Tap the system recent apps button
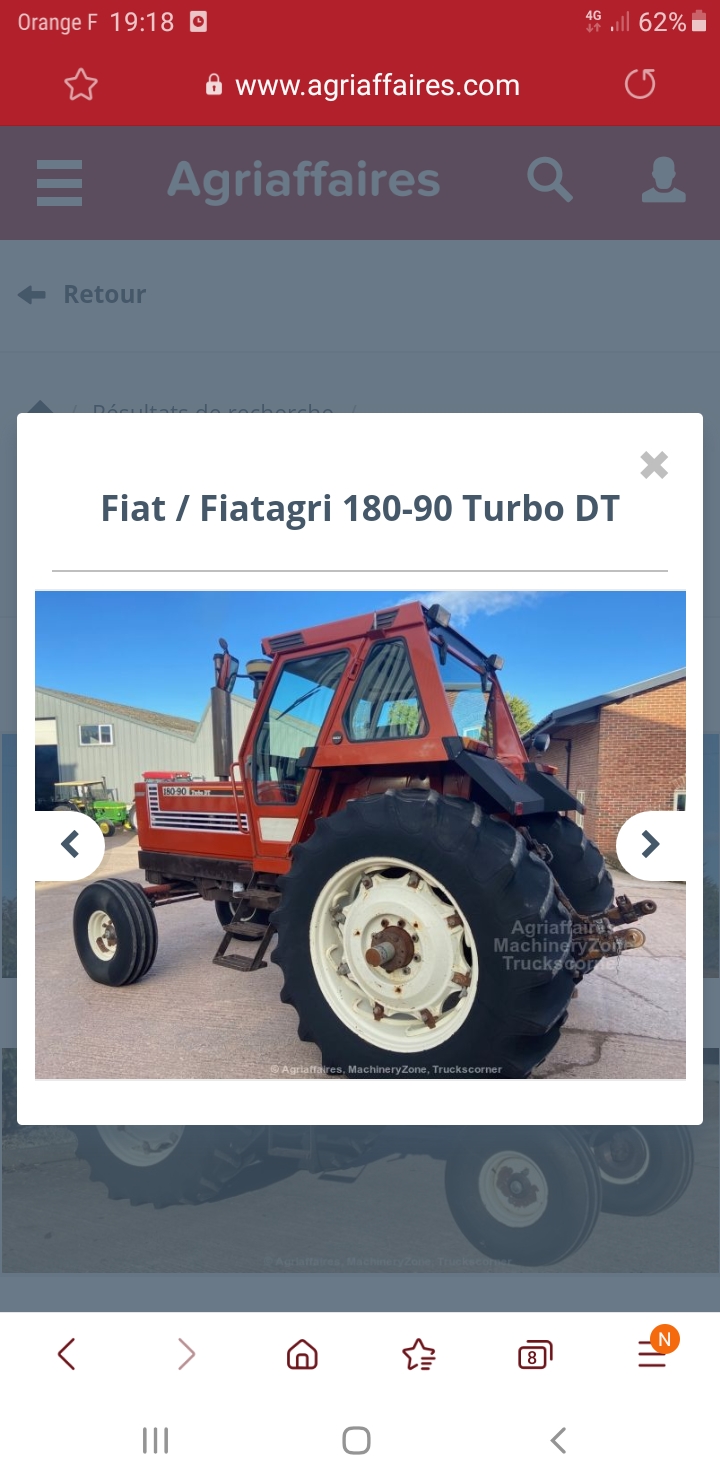 (155, 1440)
